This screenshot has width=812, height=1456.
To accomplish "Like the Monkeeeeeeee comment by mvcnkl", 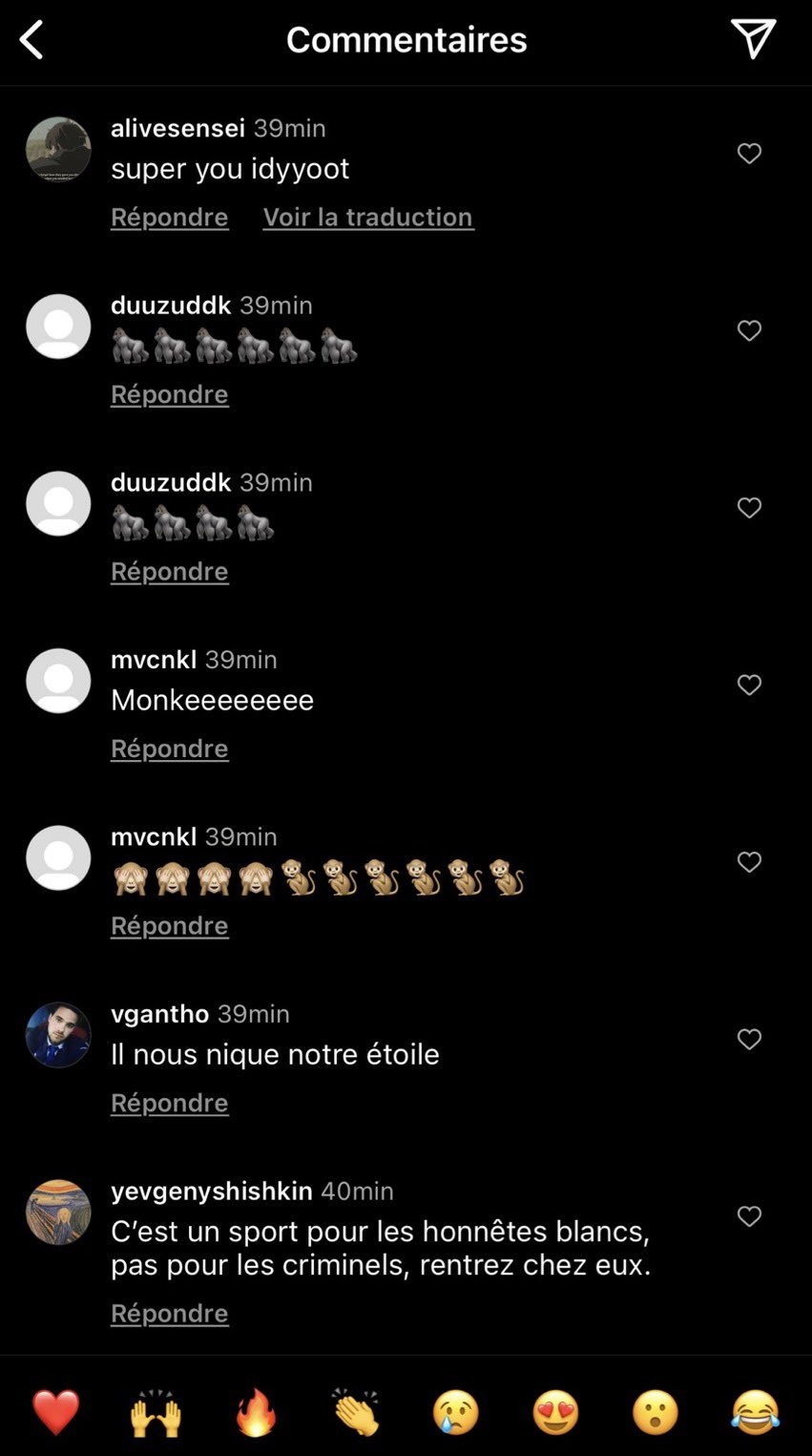I will tap(749, 685).
